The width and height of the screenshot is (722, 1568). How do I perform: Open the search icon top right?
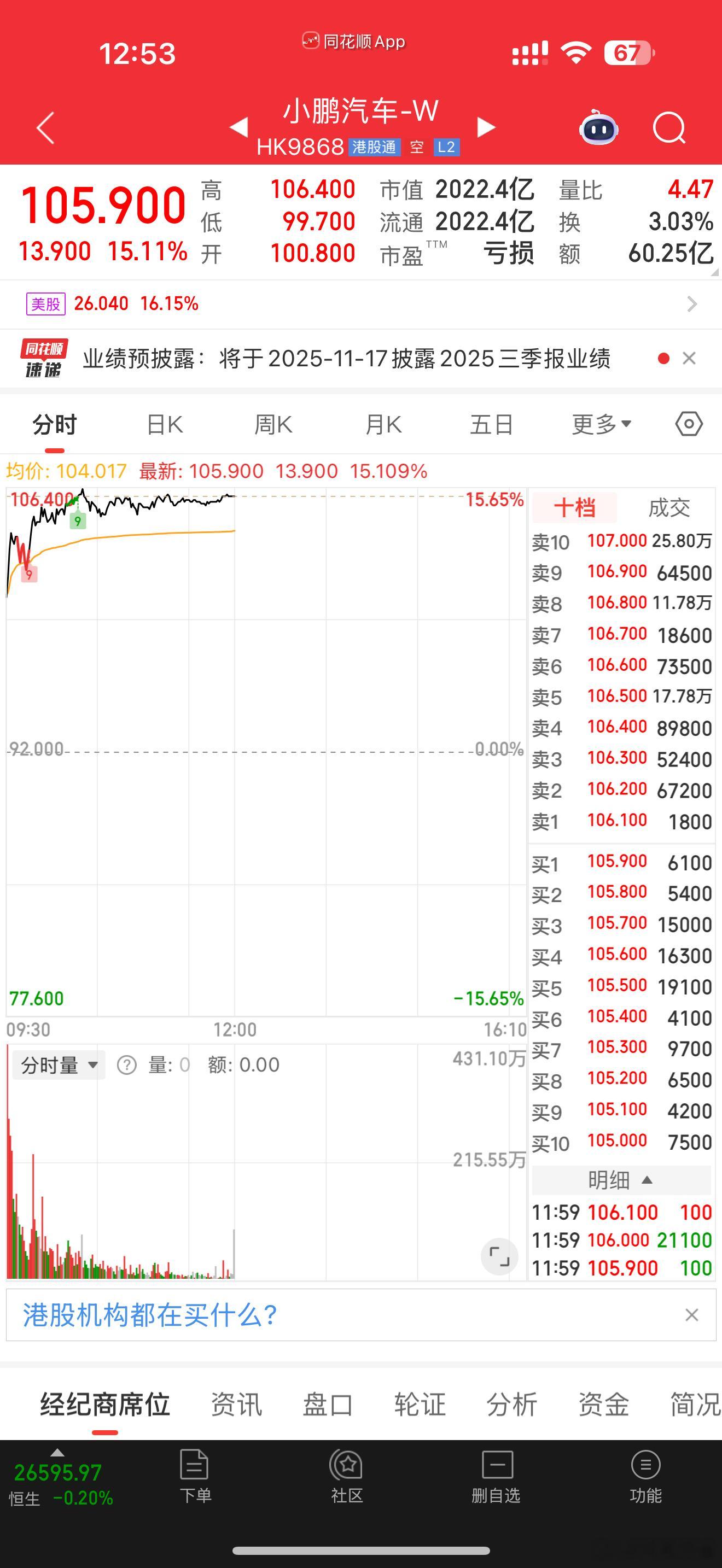click(668, 127)
